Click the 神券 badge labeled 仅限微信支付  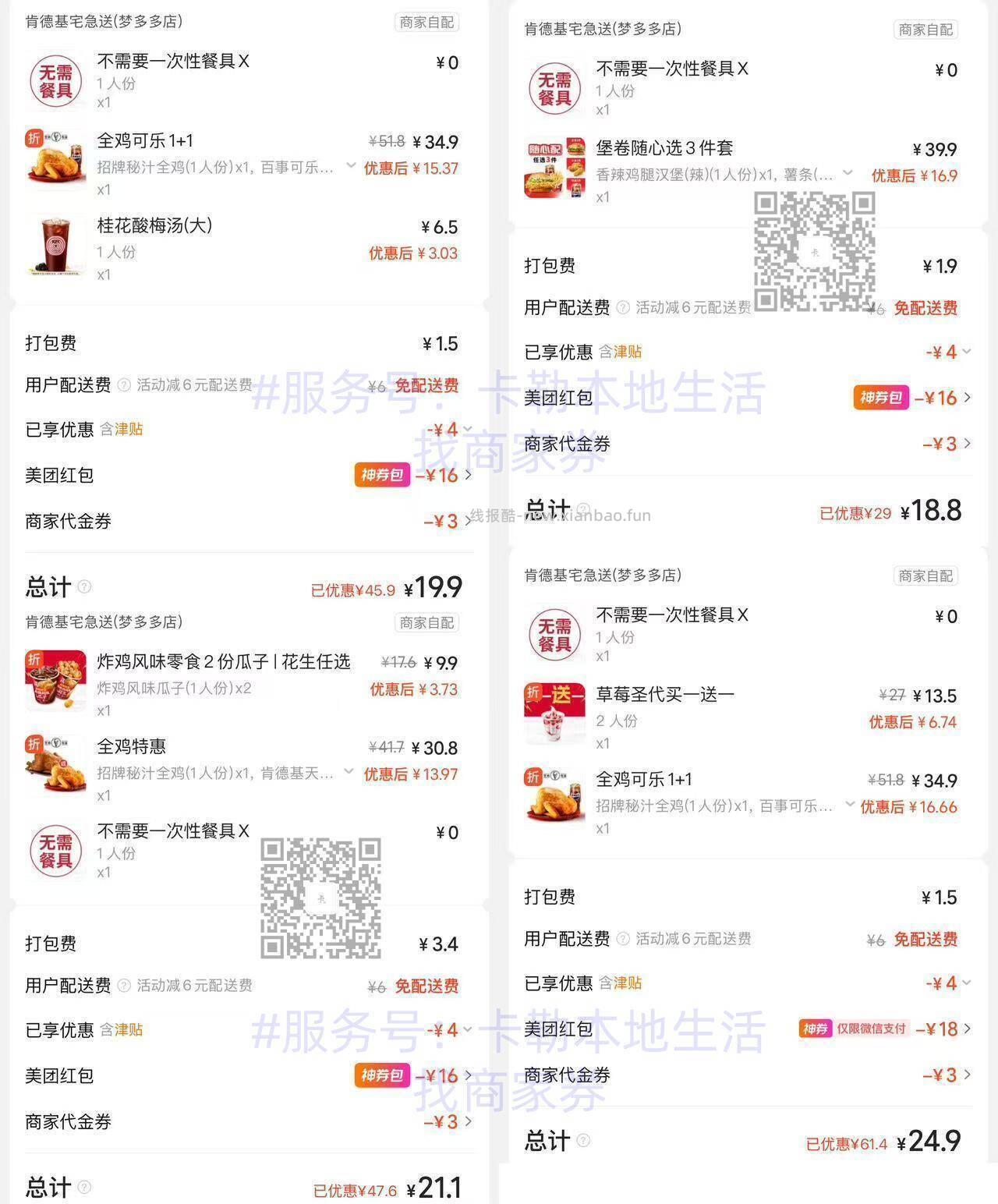click(816, 1029)
